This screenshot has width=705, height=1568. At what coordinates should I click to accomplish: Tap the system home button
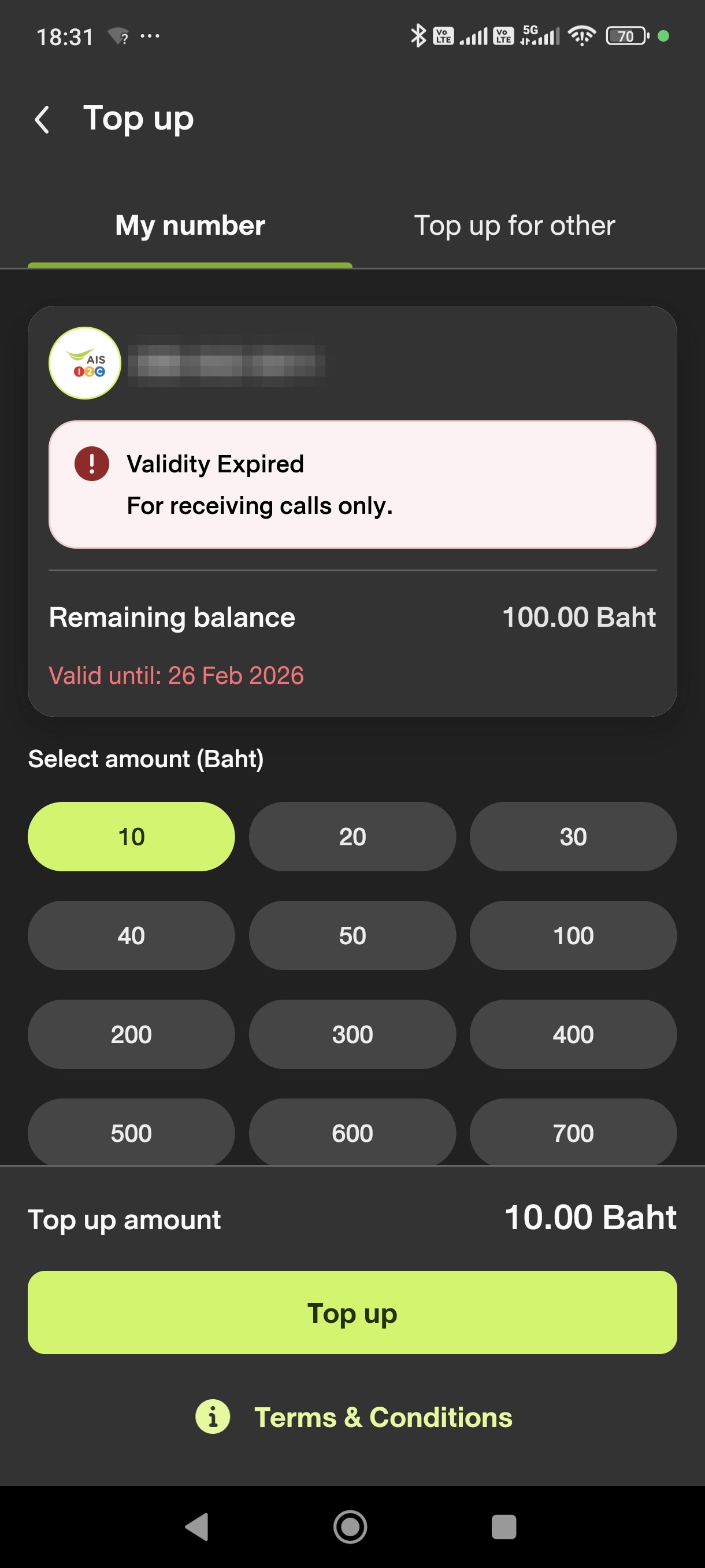pyautogui.click(x=350, y=1526)
